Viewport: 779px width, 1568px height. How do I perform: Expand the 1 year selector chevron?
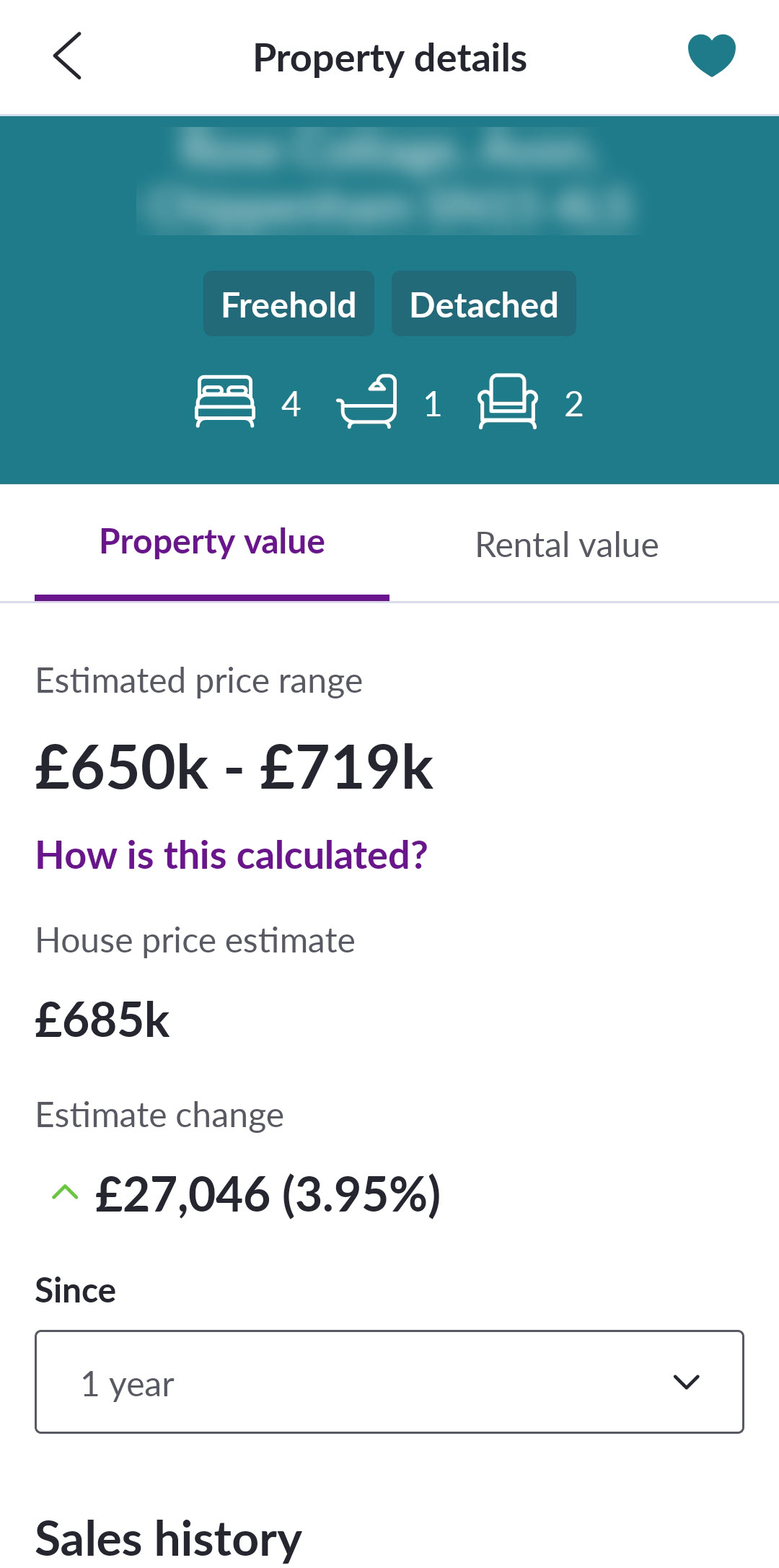pos(687,1383)
